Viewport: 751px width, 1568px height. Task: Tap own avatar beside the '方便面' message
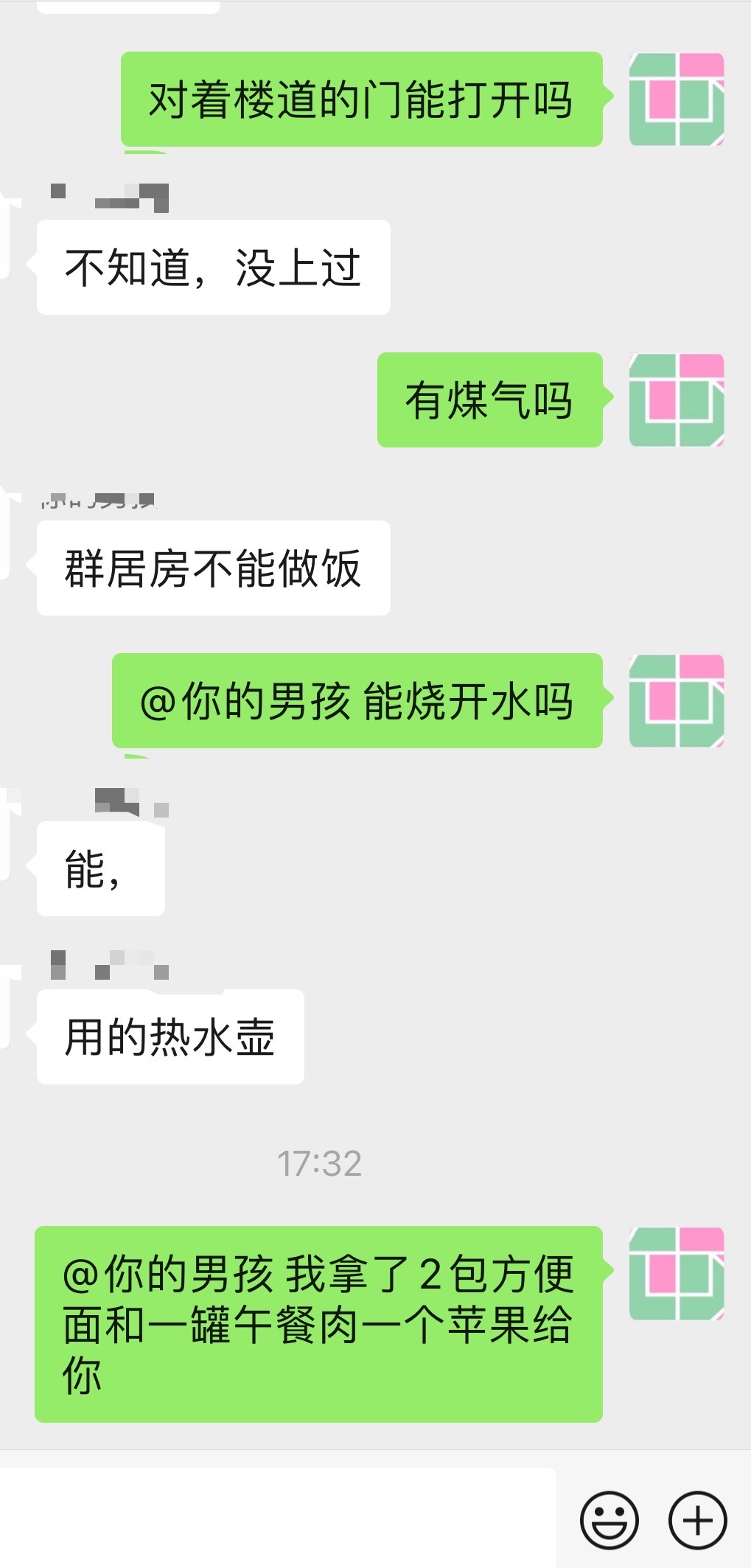[676, 1274]
